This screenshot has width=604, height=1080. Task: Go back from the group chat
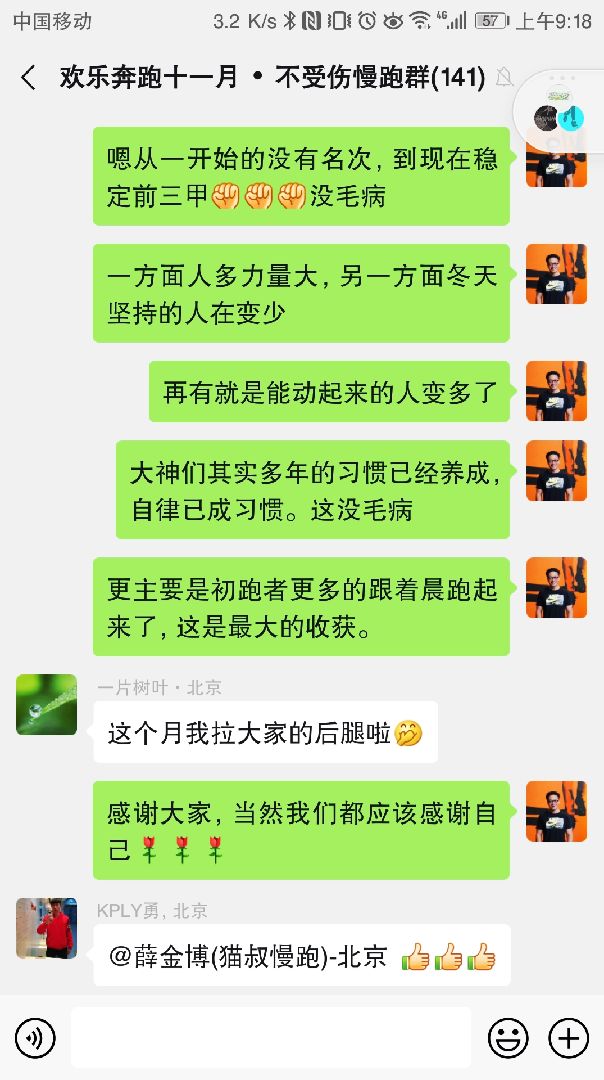pyautogui.click(x=28, y=77)
